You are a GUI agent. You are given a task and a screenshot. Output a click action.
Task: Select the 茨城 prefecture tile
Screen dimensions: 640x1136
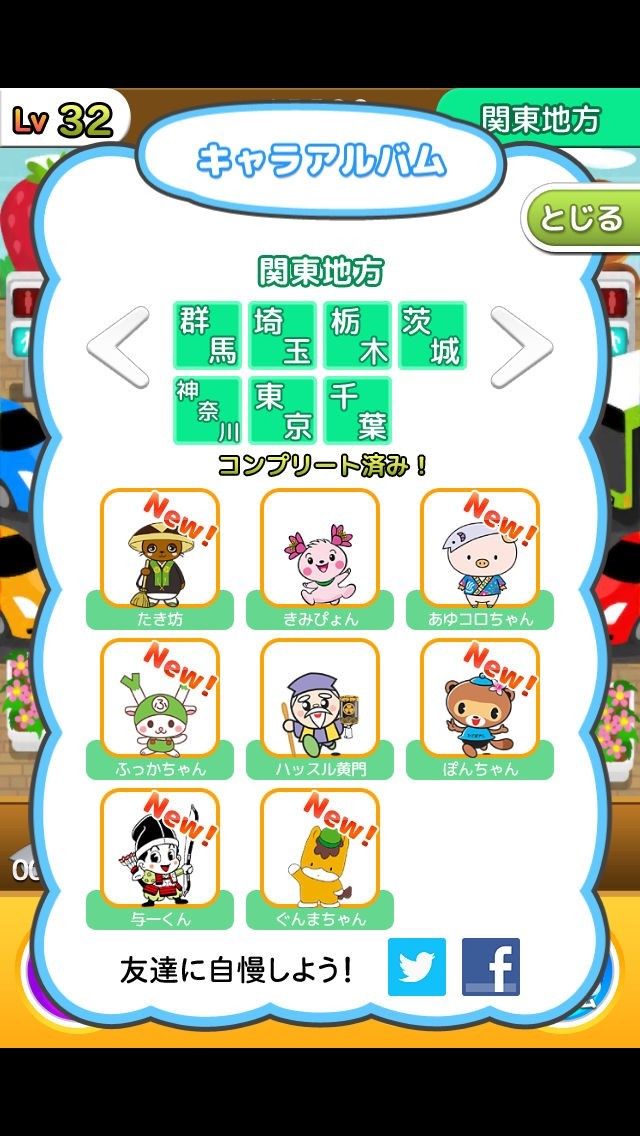tap(432, 336)
